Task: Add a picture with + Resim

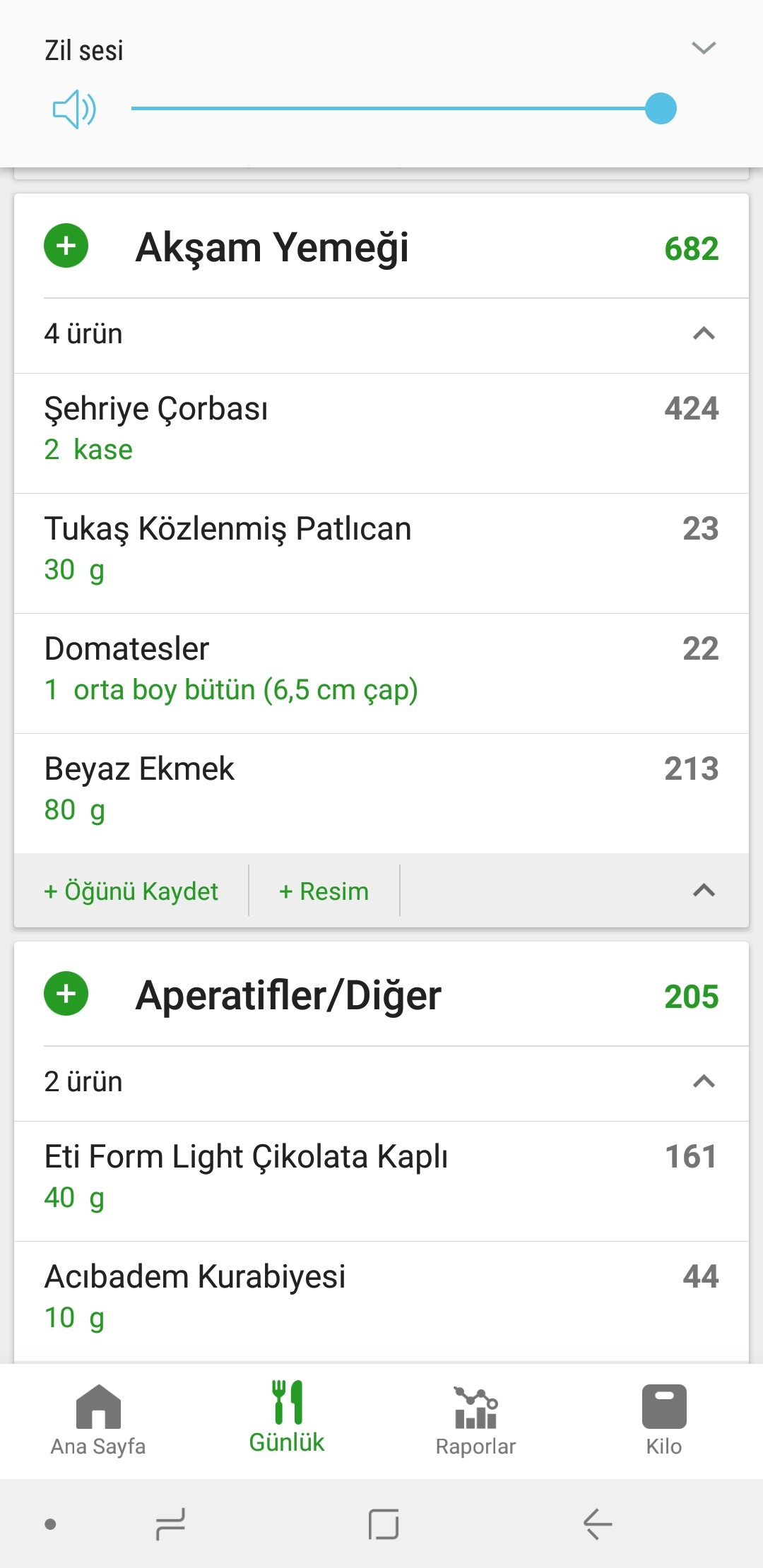Action: click(x=324, y=891)
